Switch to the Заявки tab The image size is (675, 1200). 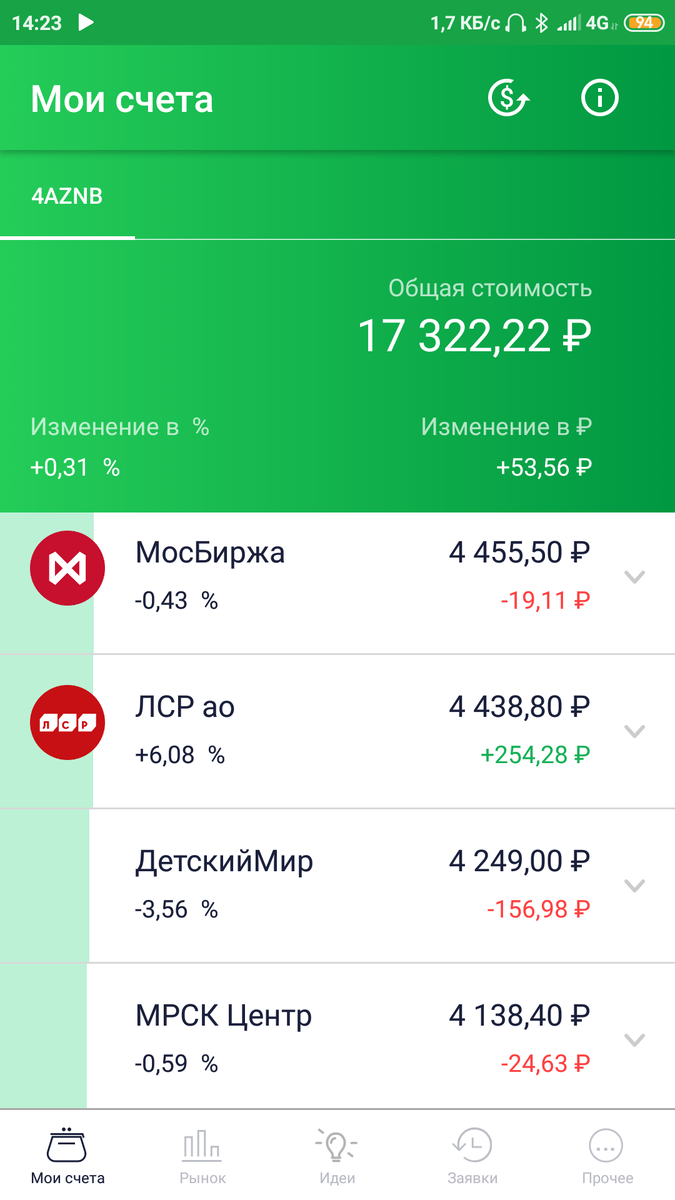click(473, 1155)
